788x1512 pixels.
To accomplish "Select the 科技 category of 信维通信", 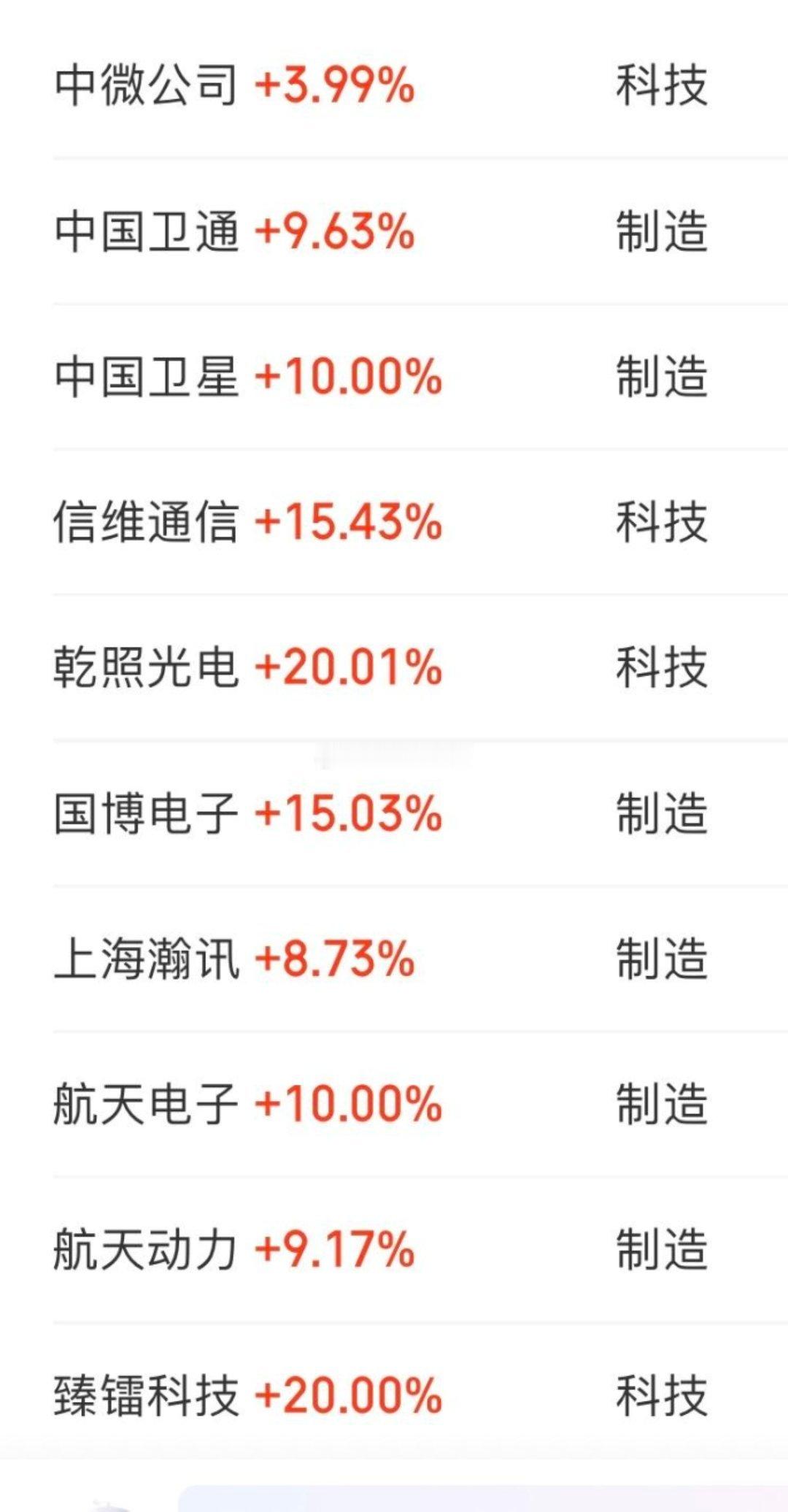I will (x=660, y=521).
